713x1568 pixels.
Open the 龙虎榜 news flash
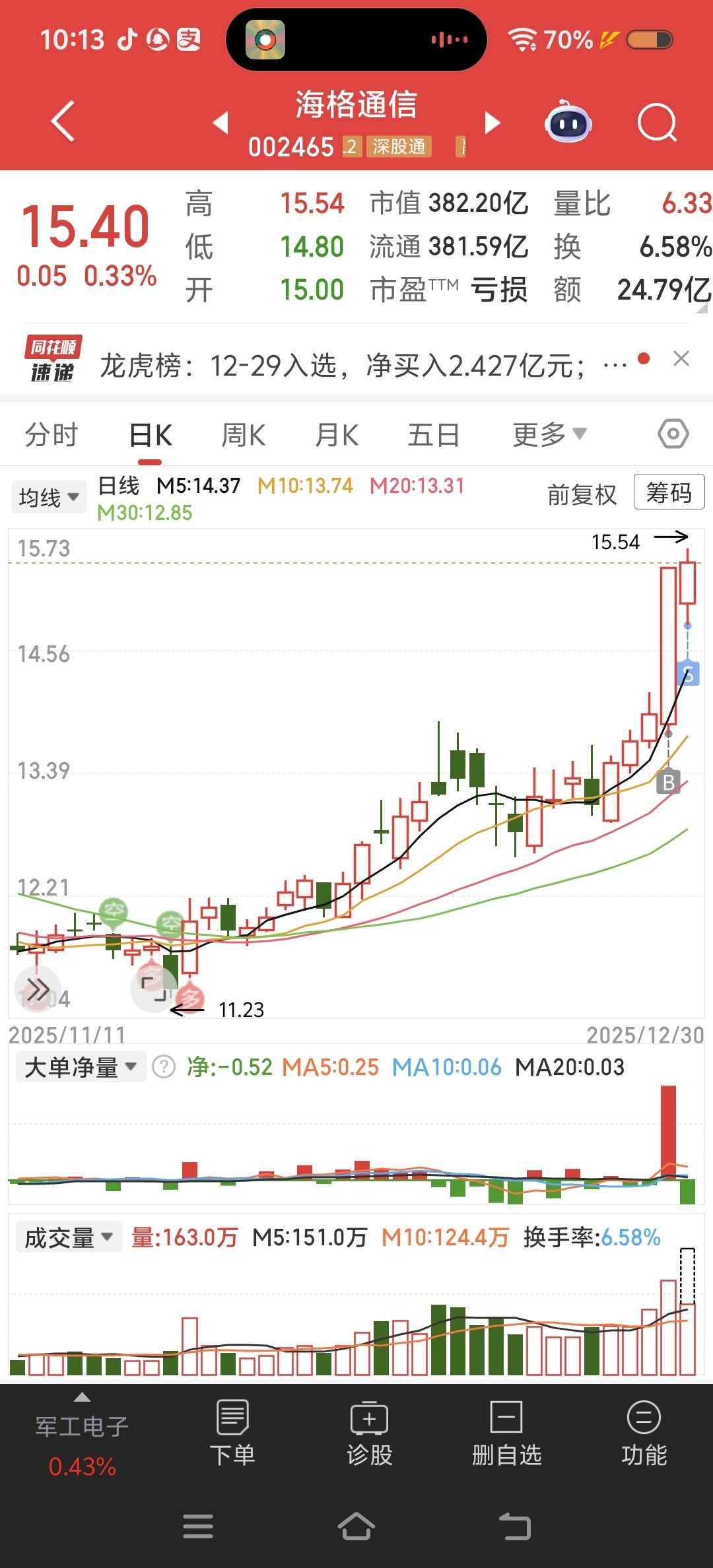pos(343,366)
